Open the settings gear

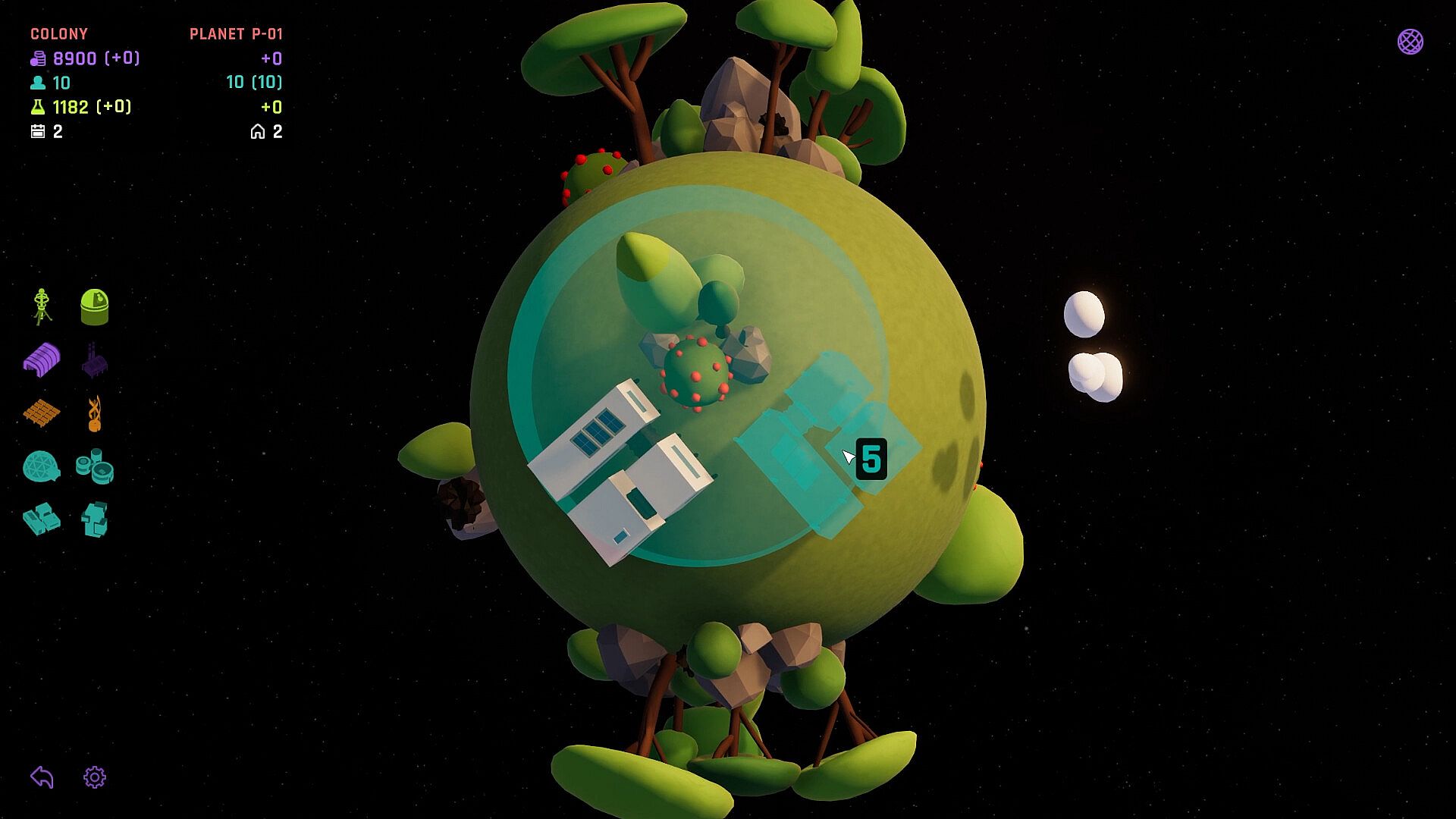95,777
